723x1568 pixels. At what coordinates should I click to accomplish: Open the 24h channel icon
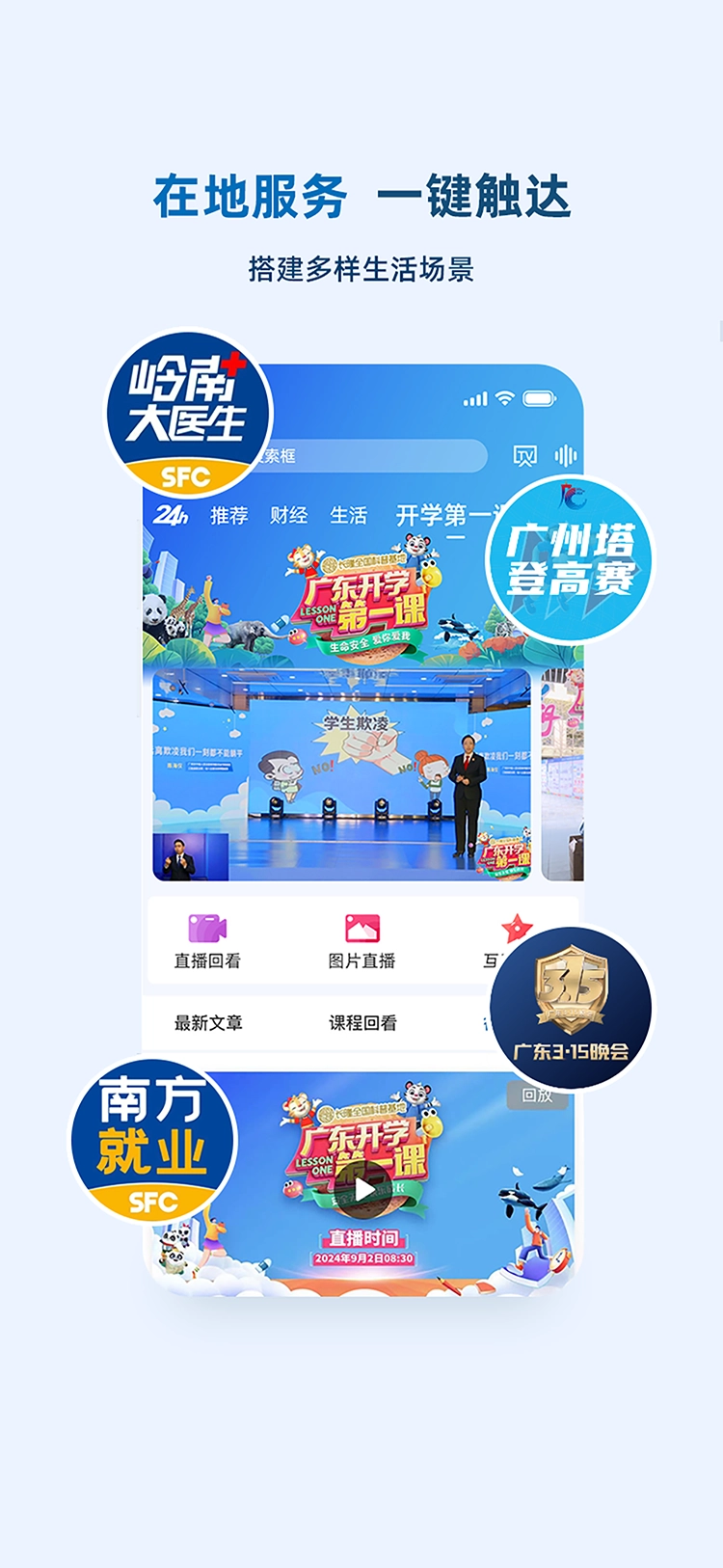171,516
